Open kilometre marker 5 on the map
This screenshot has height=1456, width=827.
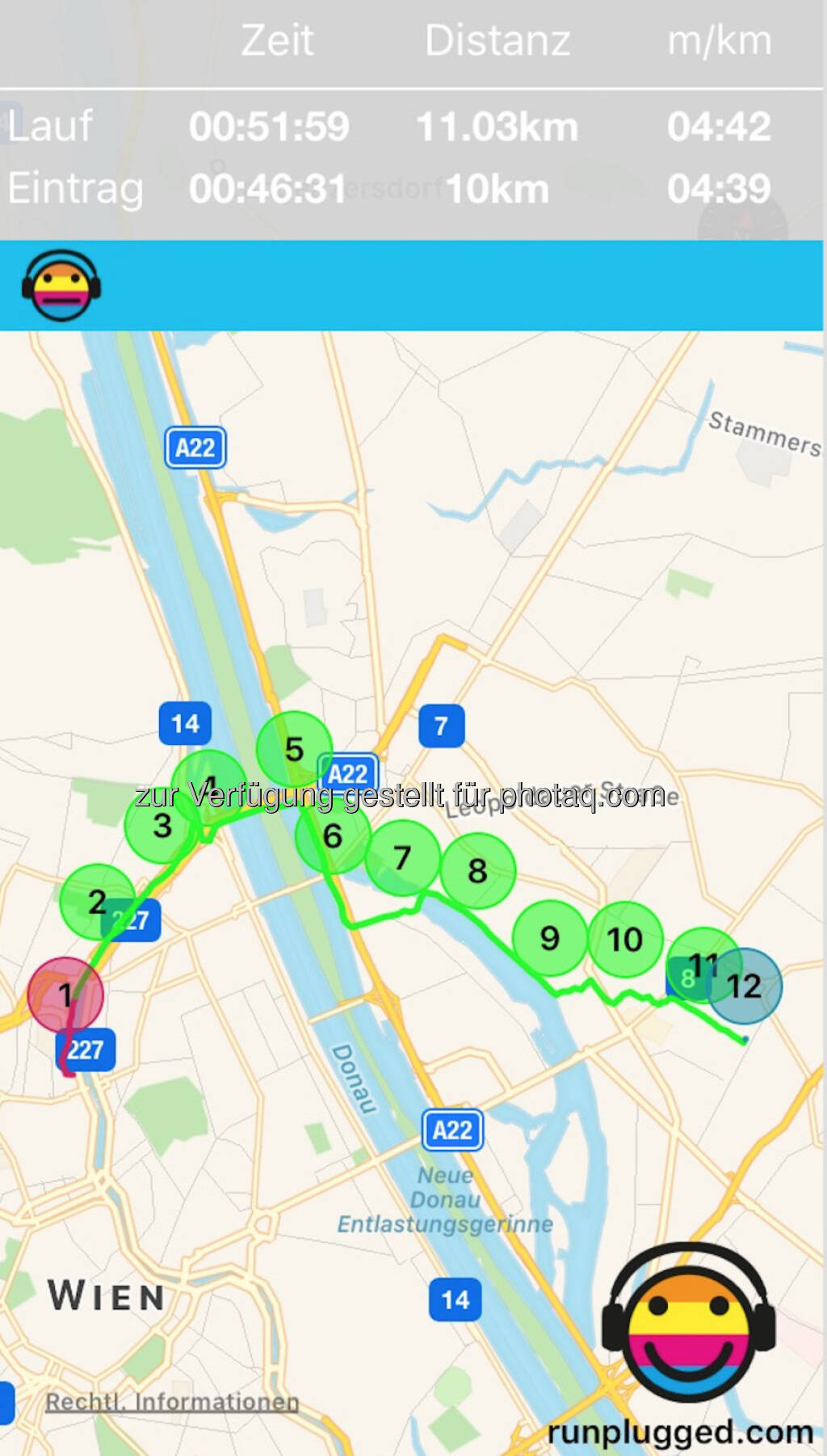pos(294,749)
